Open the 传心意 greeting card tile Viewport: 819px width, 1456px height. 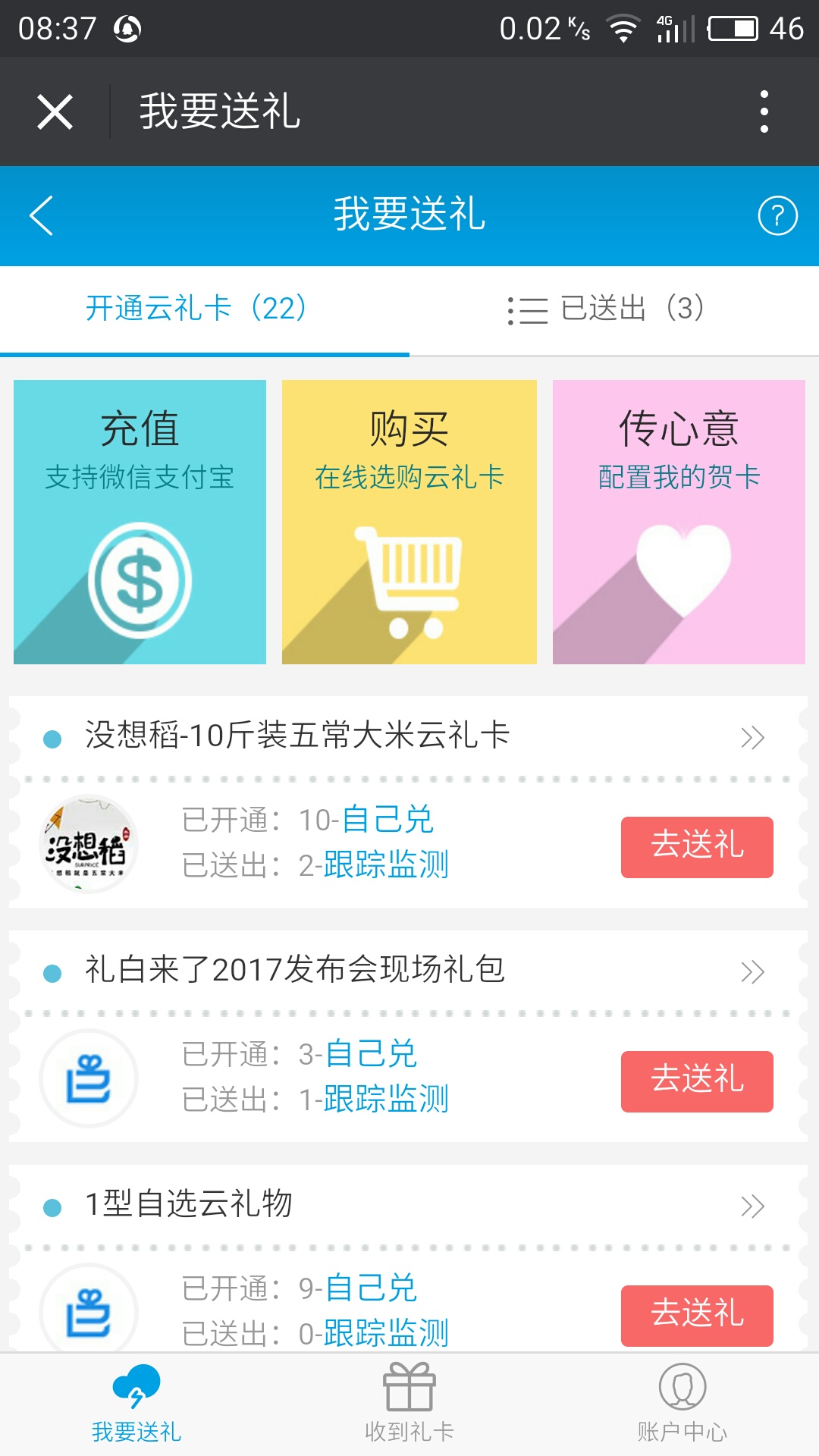point(679,522)
